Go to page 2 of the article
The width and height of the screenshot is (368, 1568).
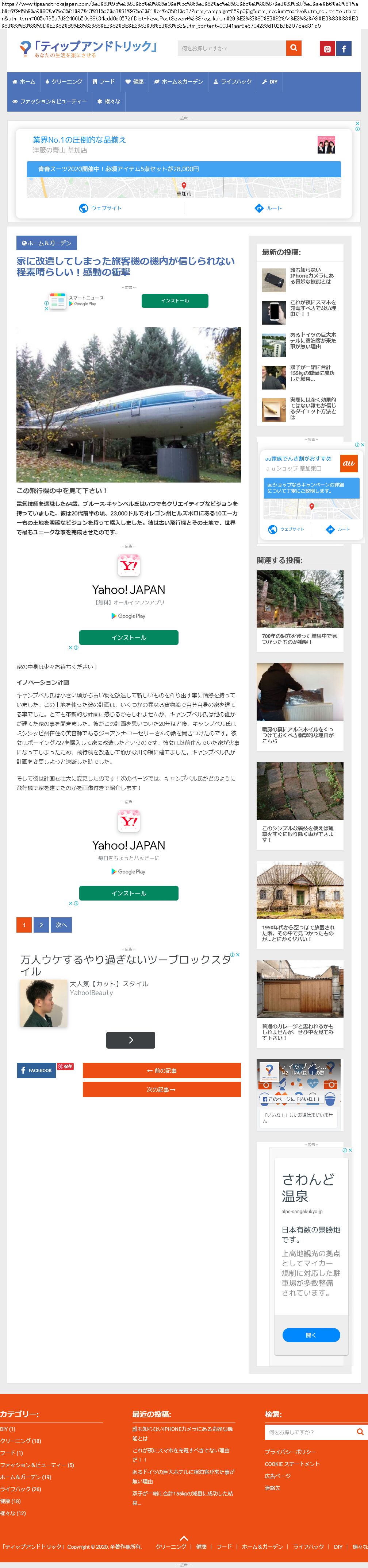click(41, 925)
